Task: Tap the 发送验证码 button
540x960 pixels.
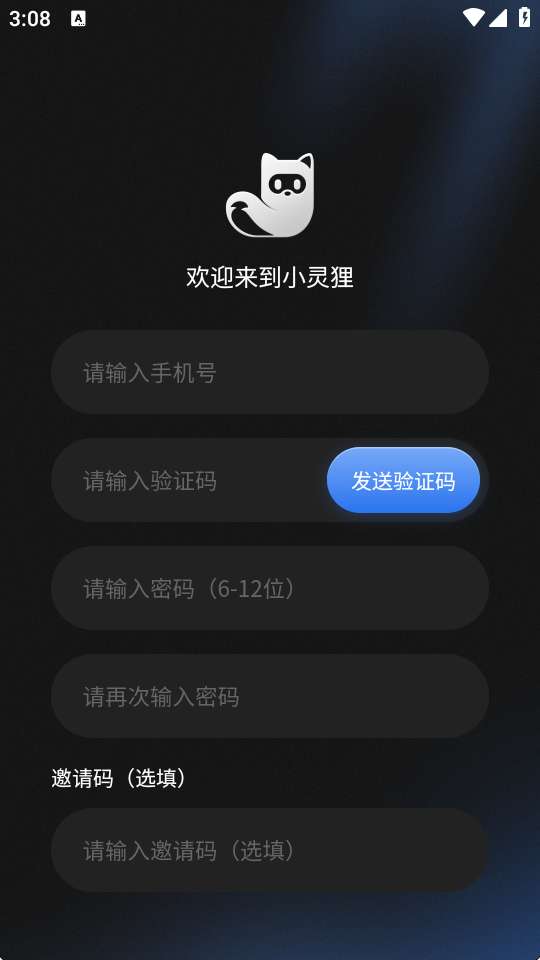Action: [403, 481]
